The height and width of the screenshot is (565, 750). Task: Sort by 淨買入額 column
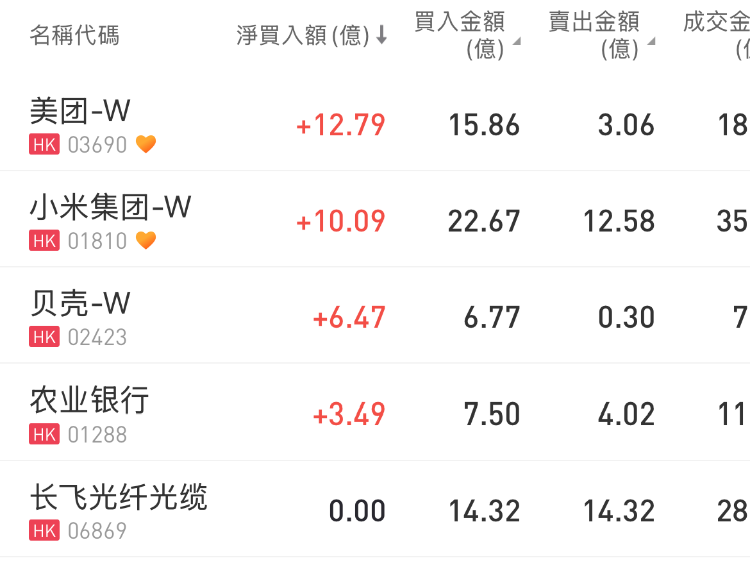[x=311, y=36]
